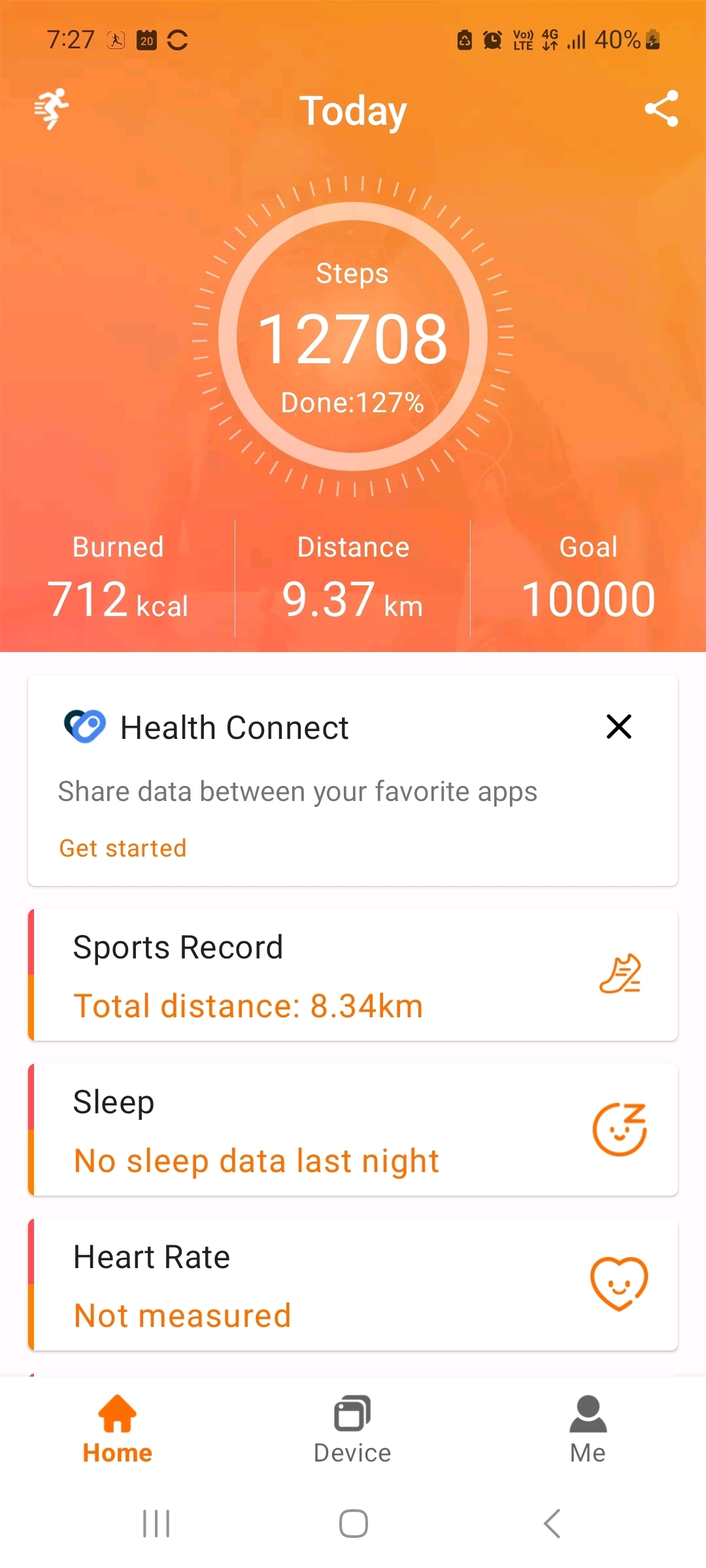This screenshot has width=706, height=1568.
Task: Go back with system back button
Action: pyautogui.click(x=552, y=1524)
